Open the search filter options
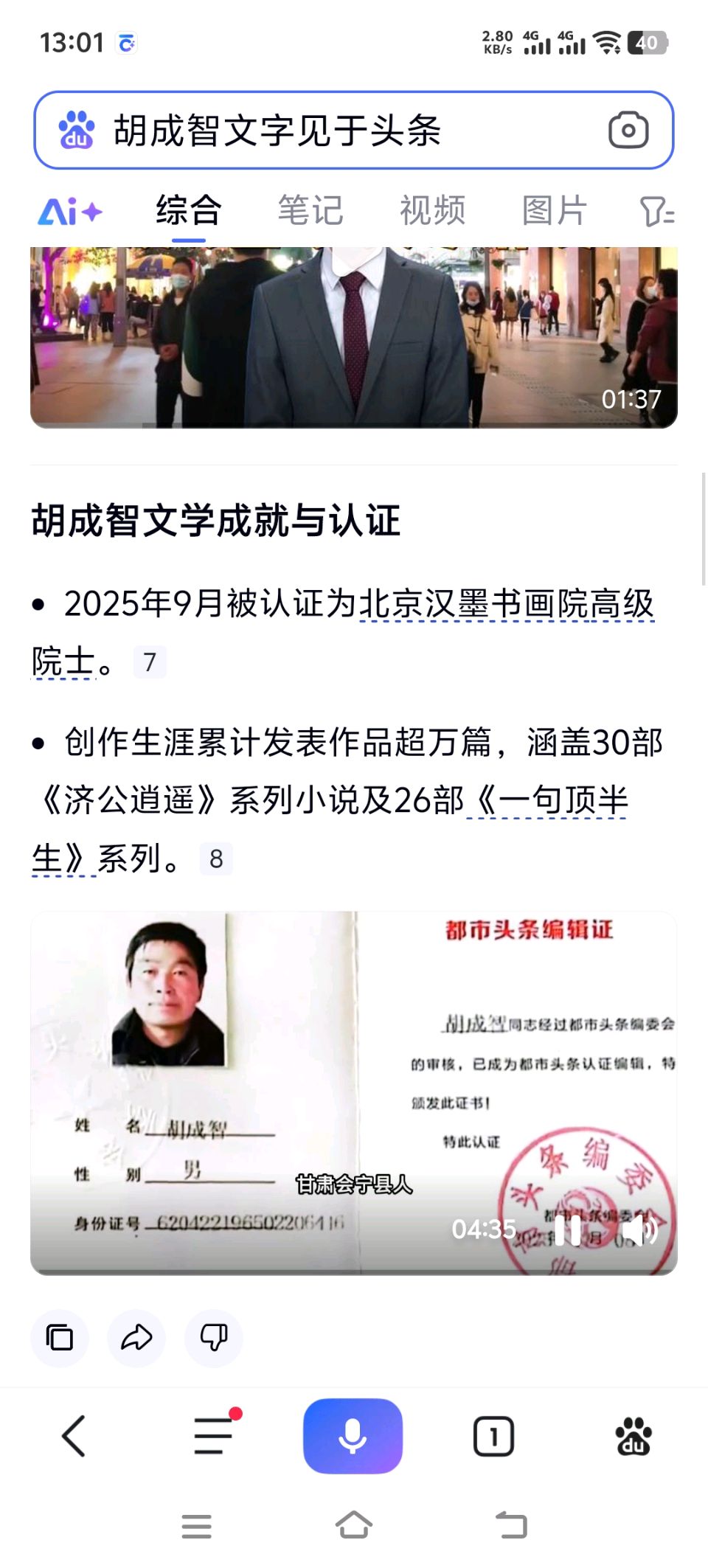Screen dimensions: 708x1568 tap(656, 212)
